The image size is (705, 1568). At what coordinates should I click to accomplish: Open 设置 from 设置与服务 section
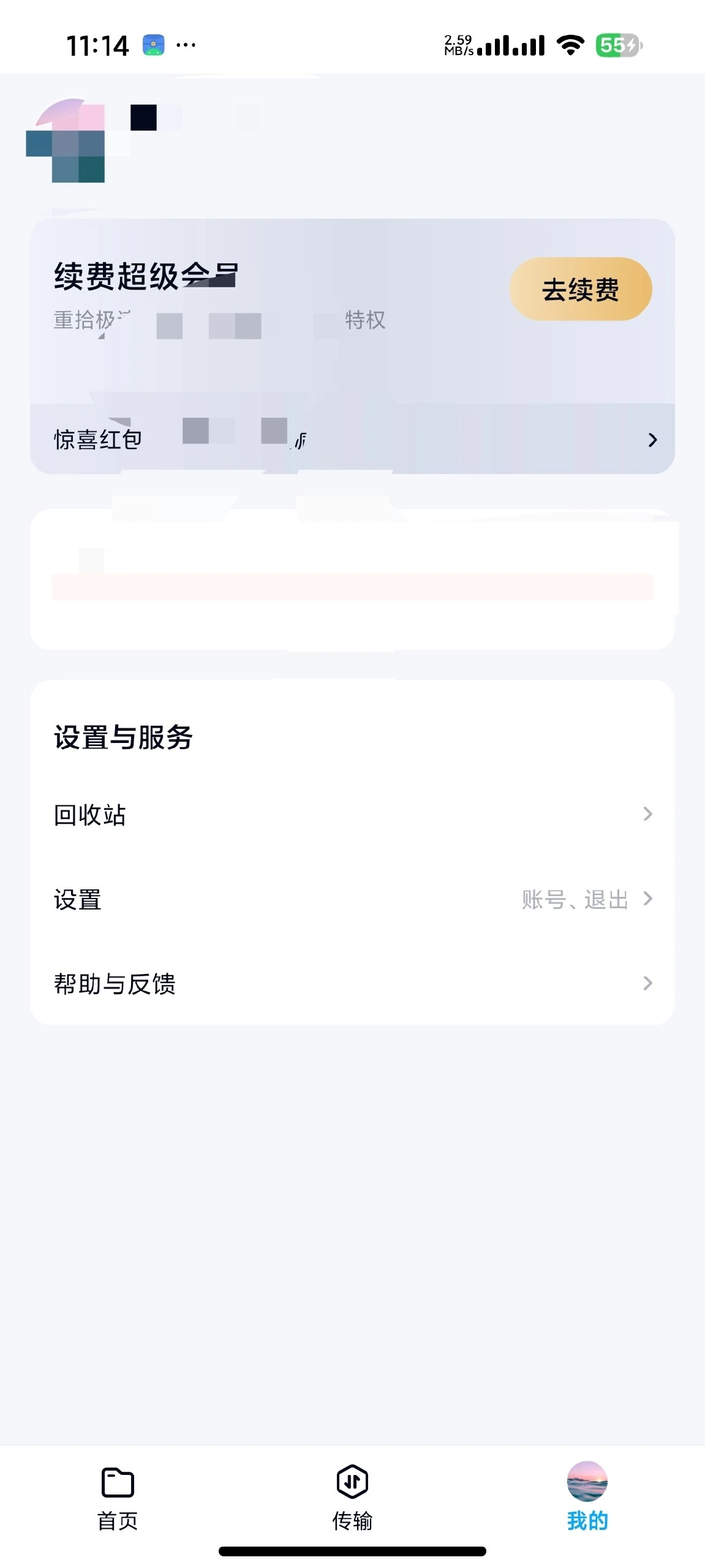pyautogui.click(x=77, y=899)
